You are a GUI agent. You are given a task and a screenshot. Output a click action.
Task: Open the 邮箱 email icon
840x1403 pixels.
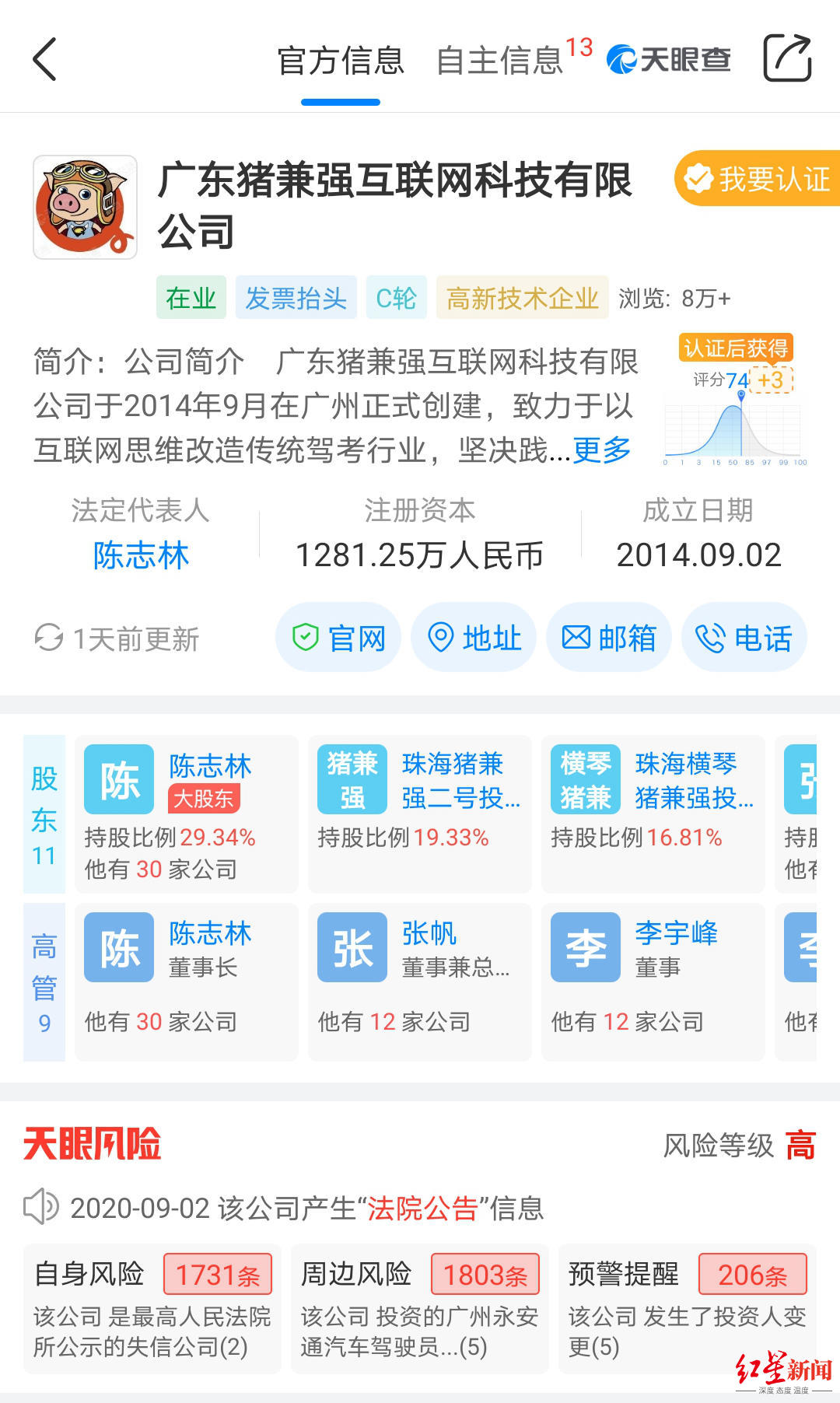point(576,638)
